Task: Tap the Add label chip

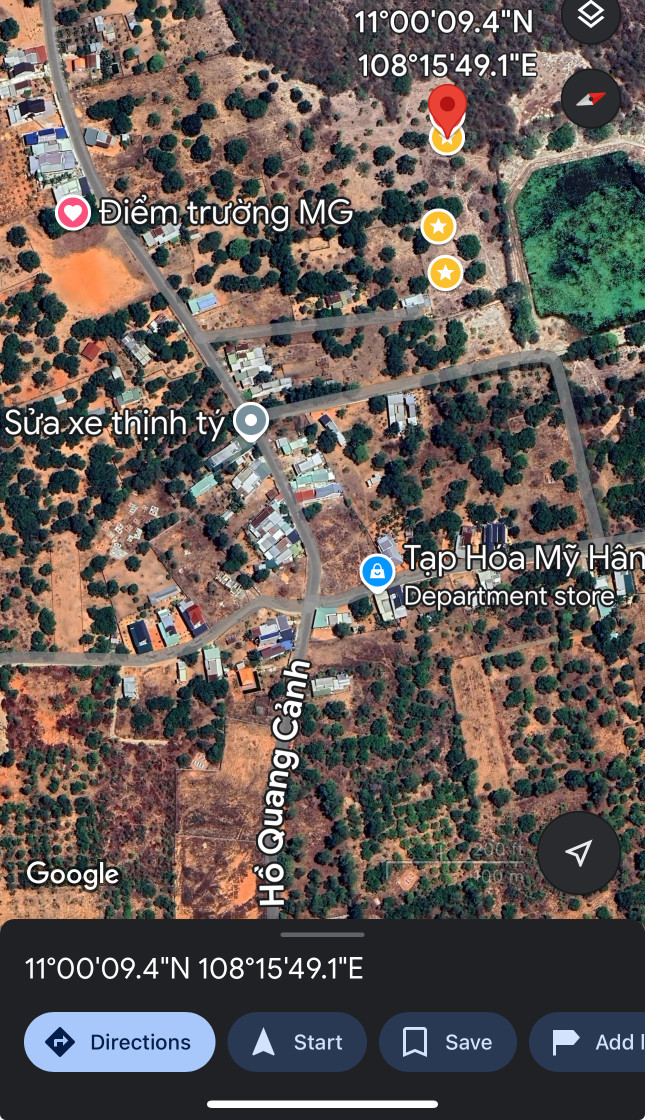Action: coord(587,1042)
